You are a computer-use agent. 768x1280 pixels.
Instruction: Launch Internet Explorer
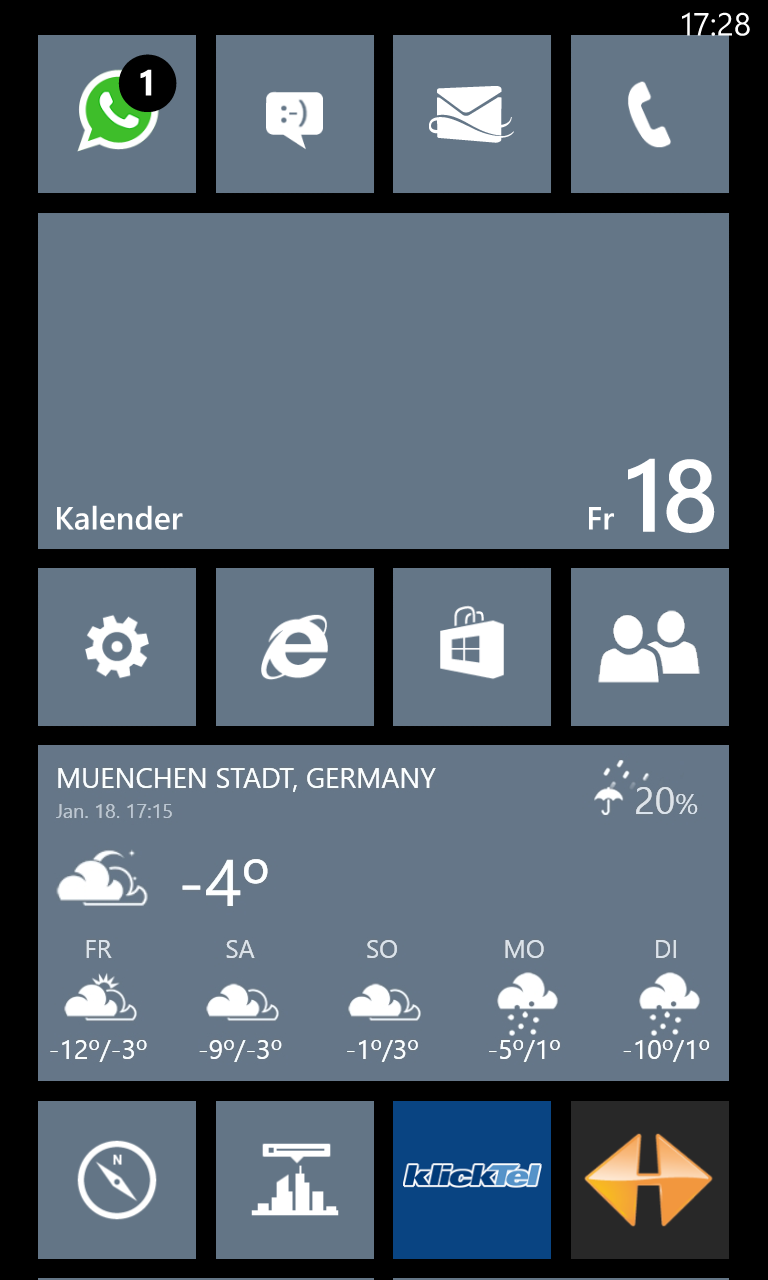[295, 647]
